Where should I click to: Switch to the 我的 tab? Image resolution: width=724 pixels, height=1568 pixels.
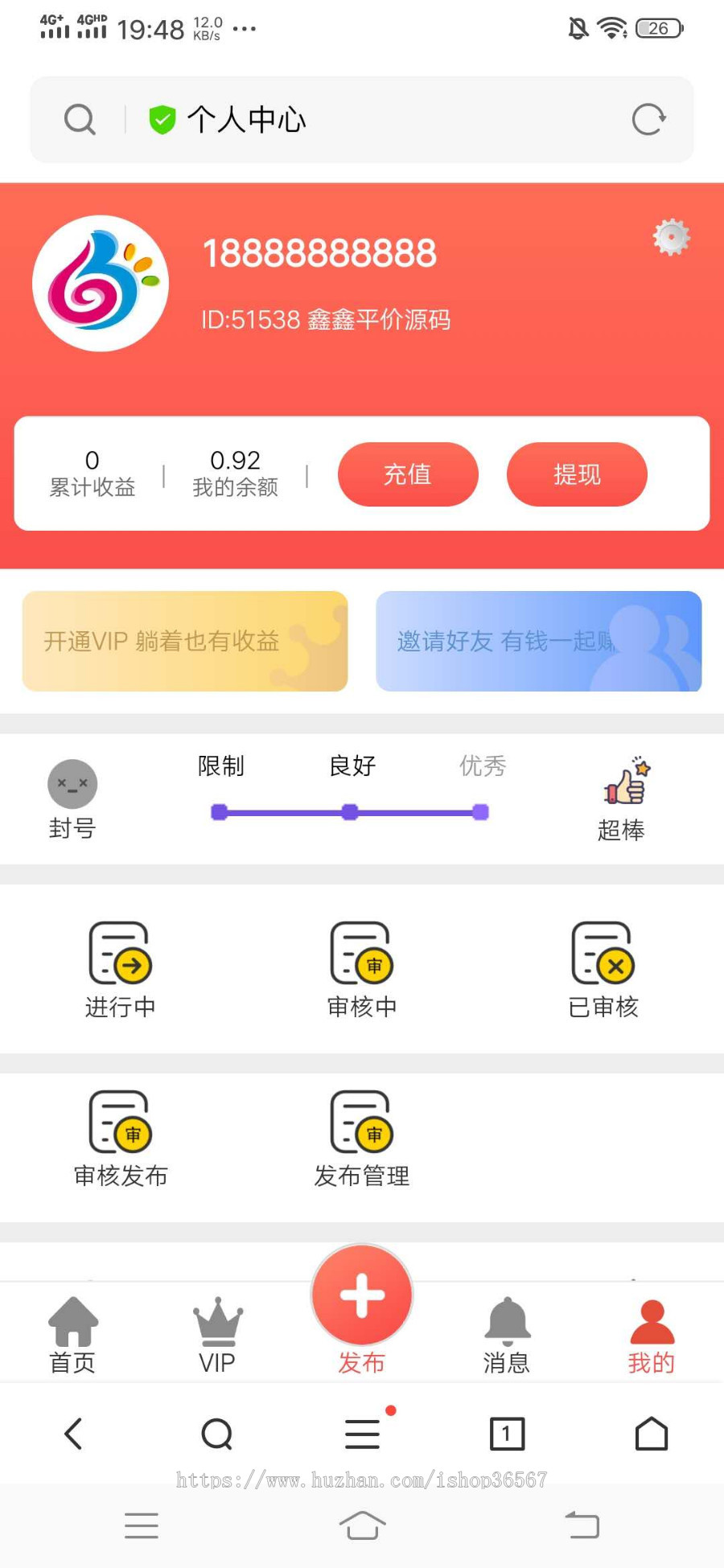(651, 1332)
